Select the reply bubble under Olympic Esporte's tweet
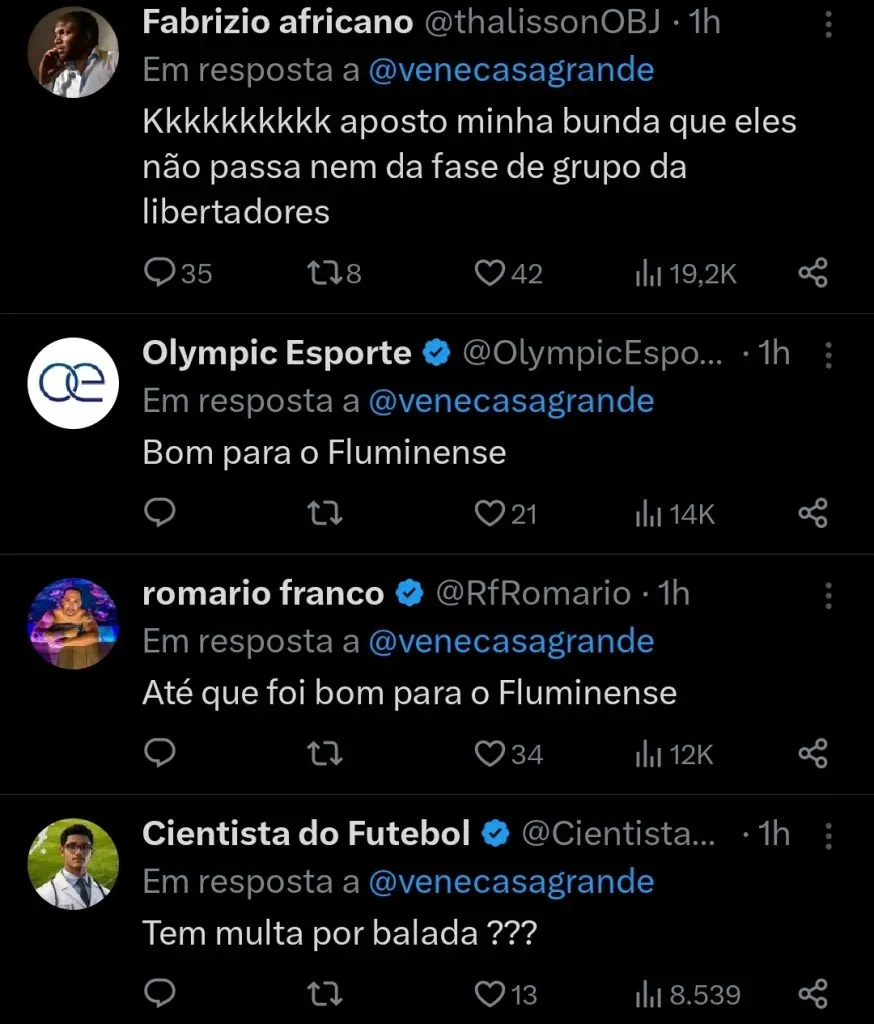 tap(160, 513)
